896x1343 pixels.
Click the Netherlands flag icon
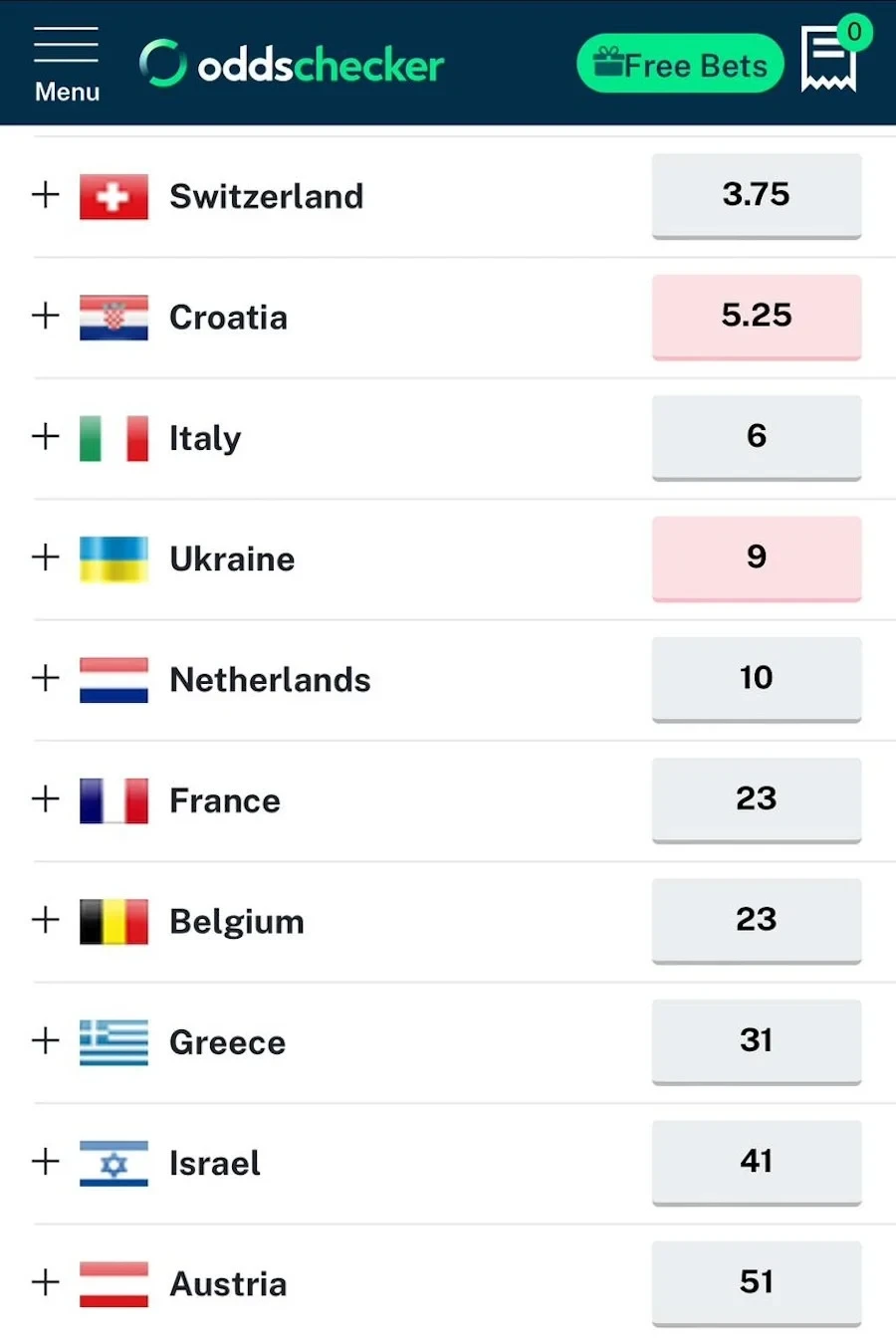(112, 680)
